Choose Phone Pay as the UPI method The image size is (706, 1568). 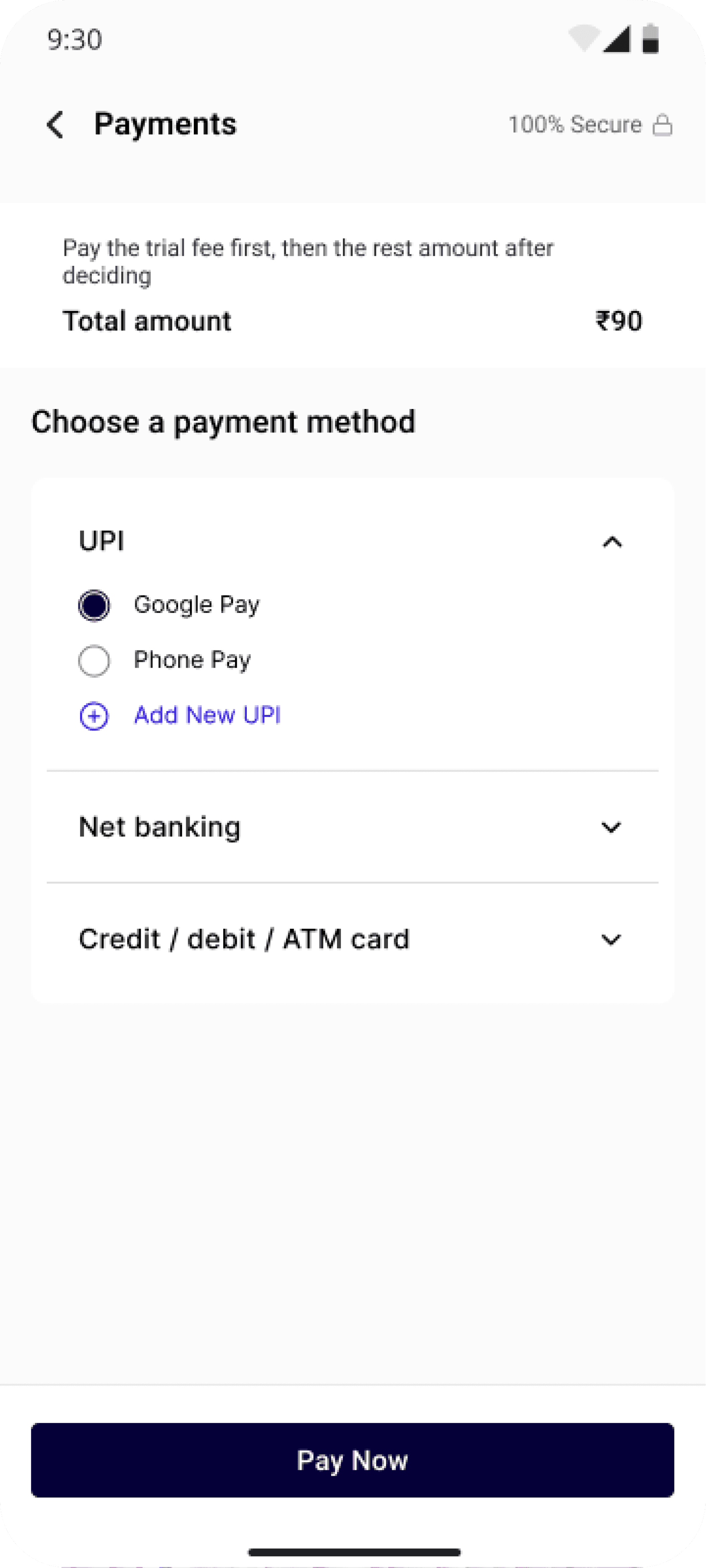(94, 661)
